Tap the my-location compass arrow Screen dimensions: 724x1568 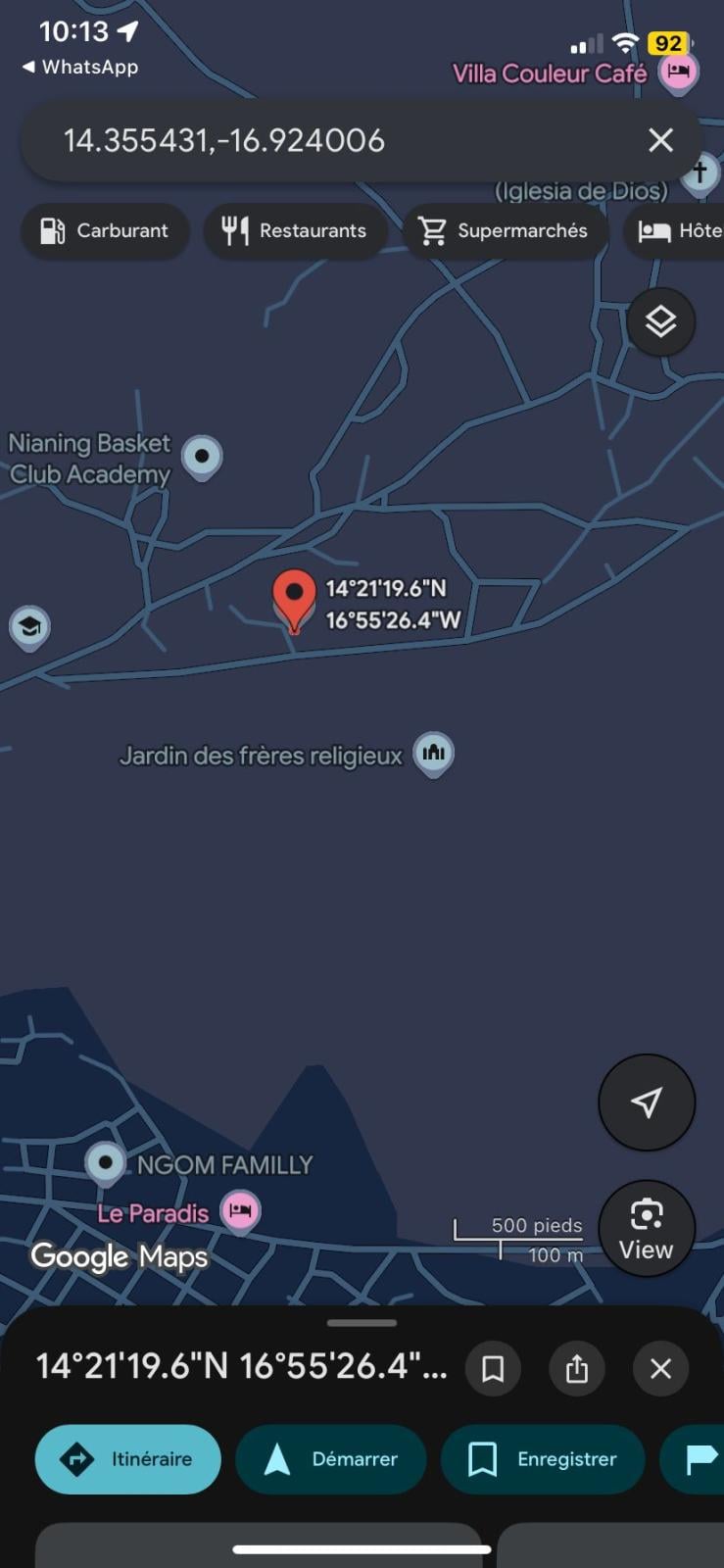(x=647, y=1102)
